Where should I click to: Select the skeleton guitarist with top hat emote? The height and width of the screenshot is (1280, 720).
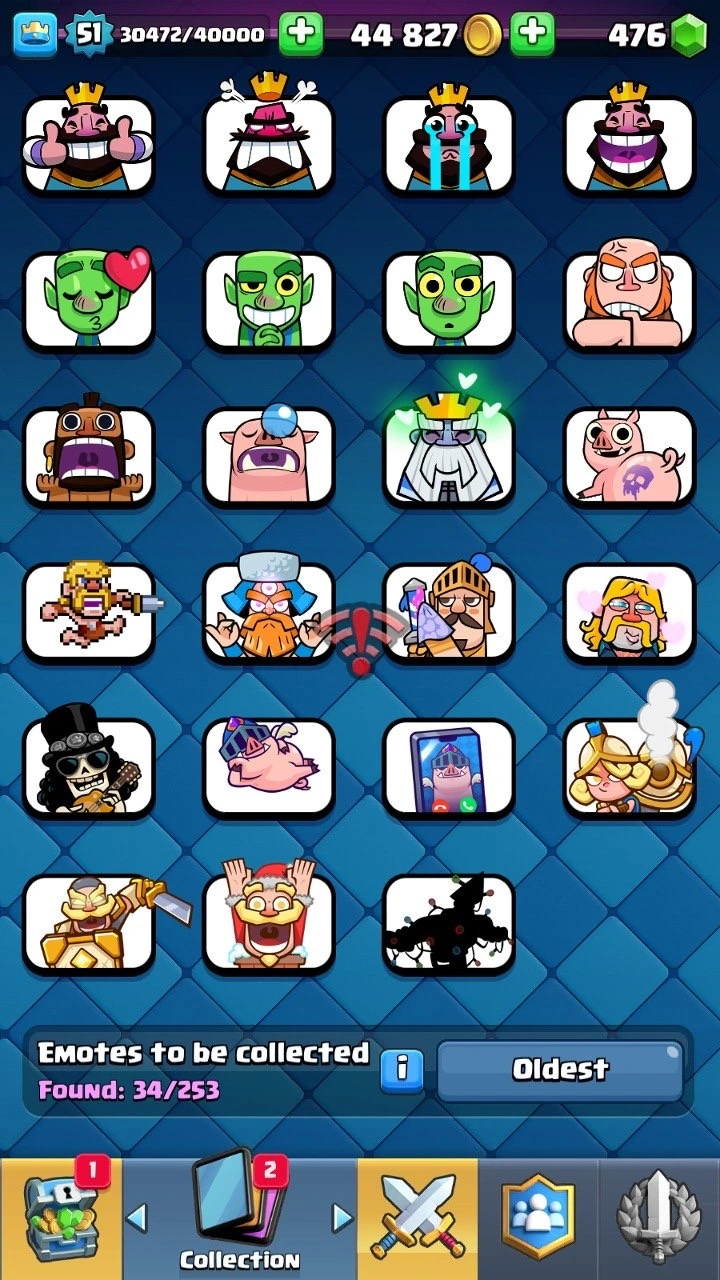[89, 767]
